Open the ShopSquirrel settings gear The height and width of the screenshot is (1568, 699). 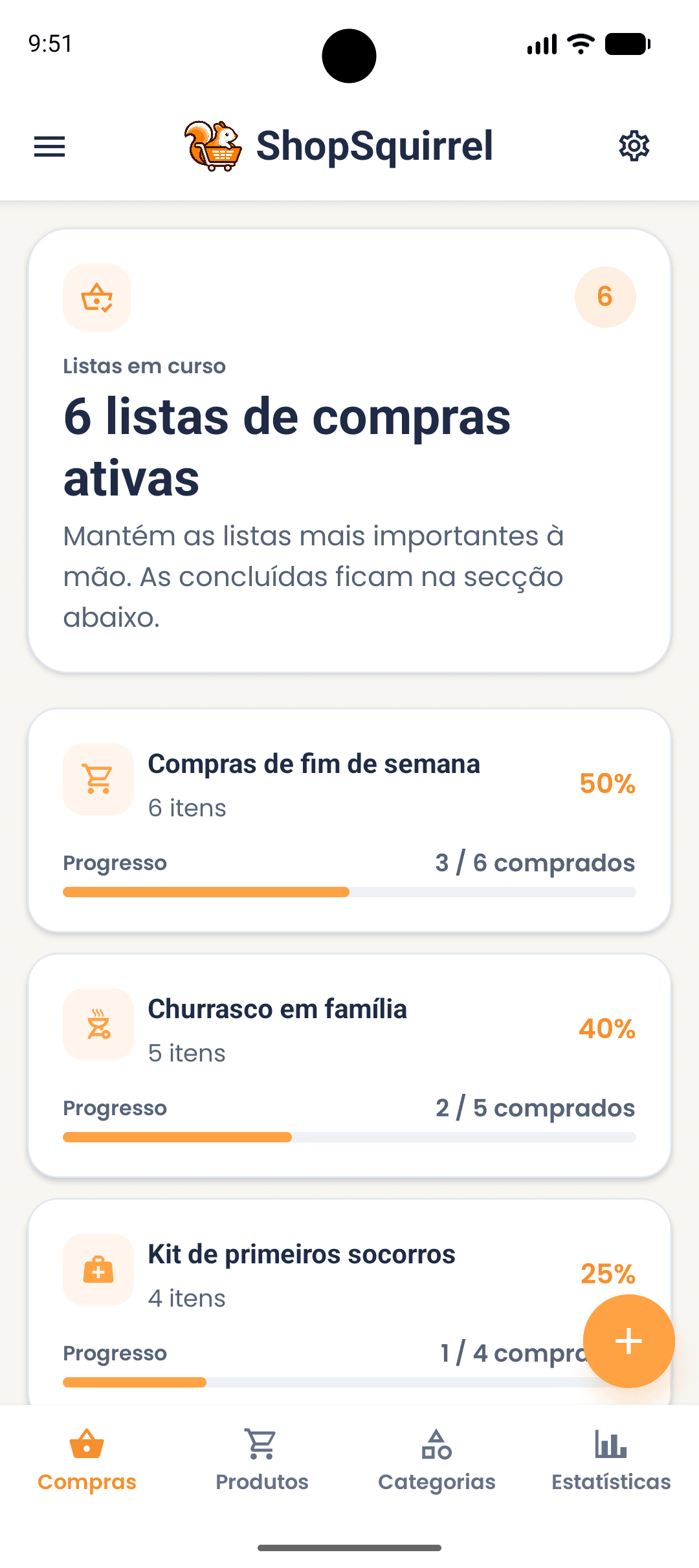tap(633, 146)
